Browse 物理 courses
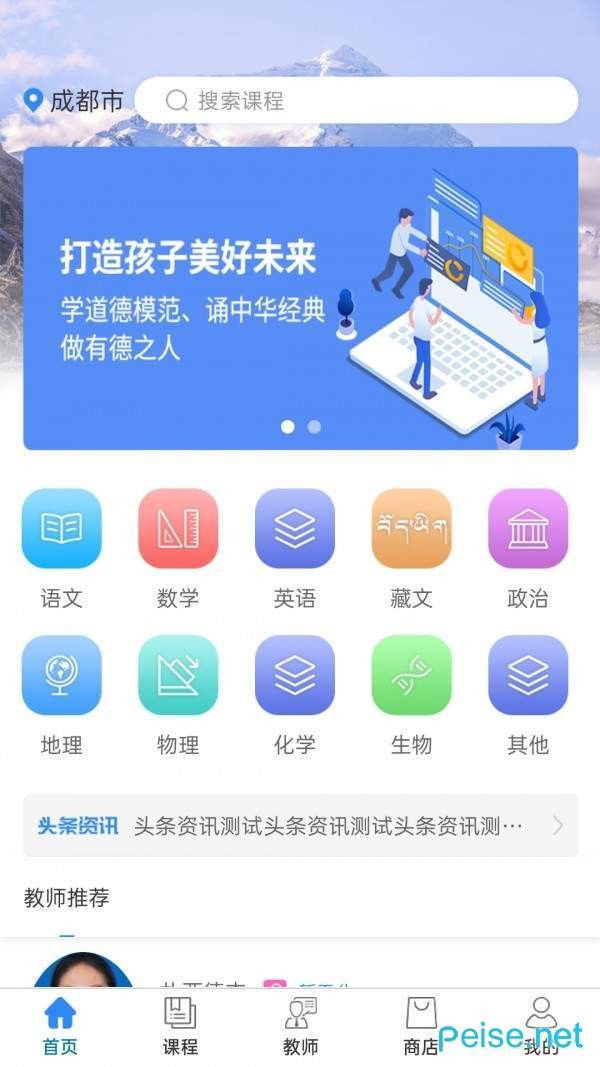 click(178, 676)
